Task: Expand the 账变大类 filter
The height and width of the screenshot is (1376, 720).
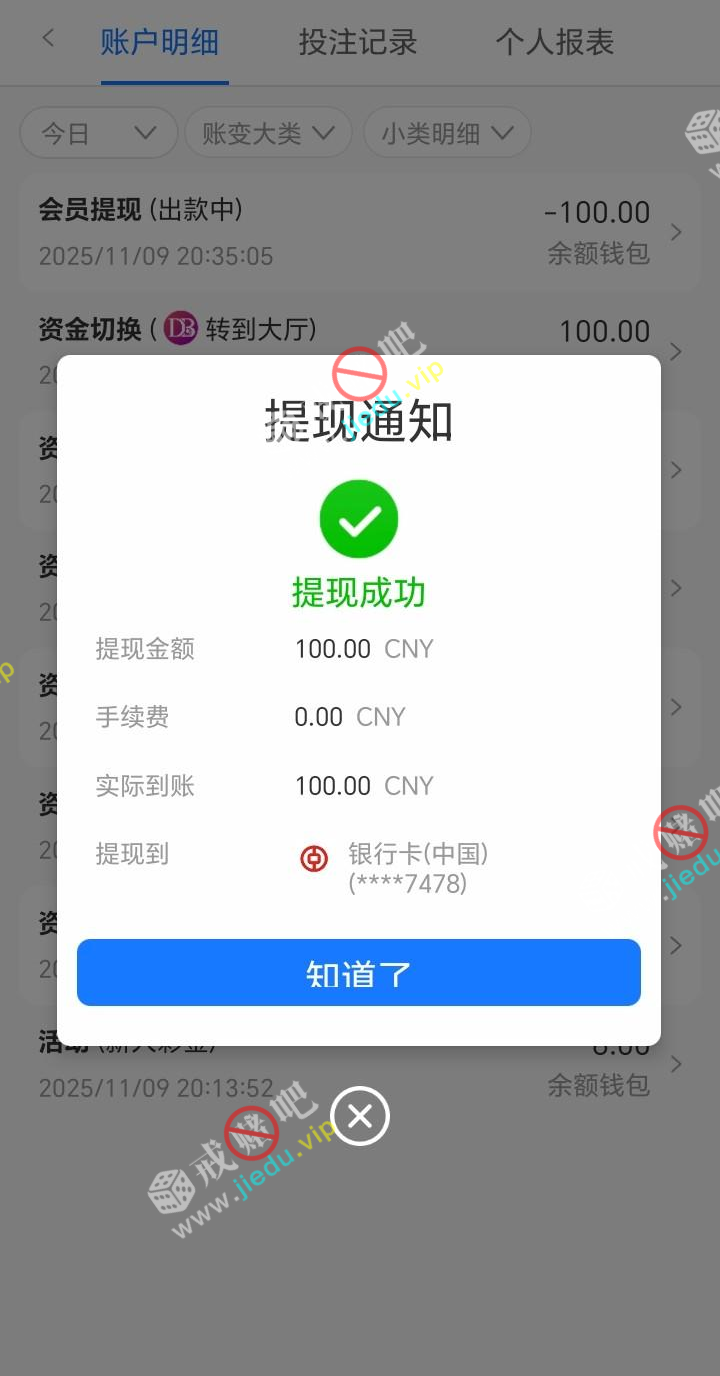Action: click(268, 133)
